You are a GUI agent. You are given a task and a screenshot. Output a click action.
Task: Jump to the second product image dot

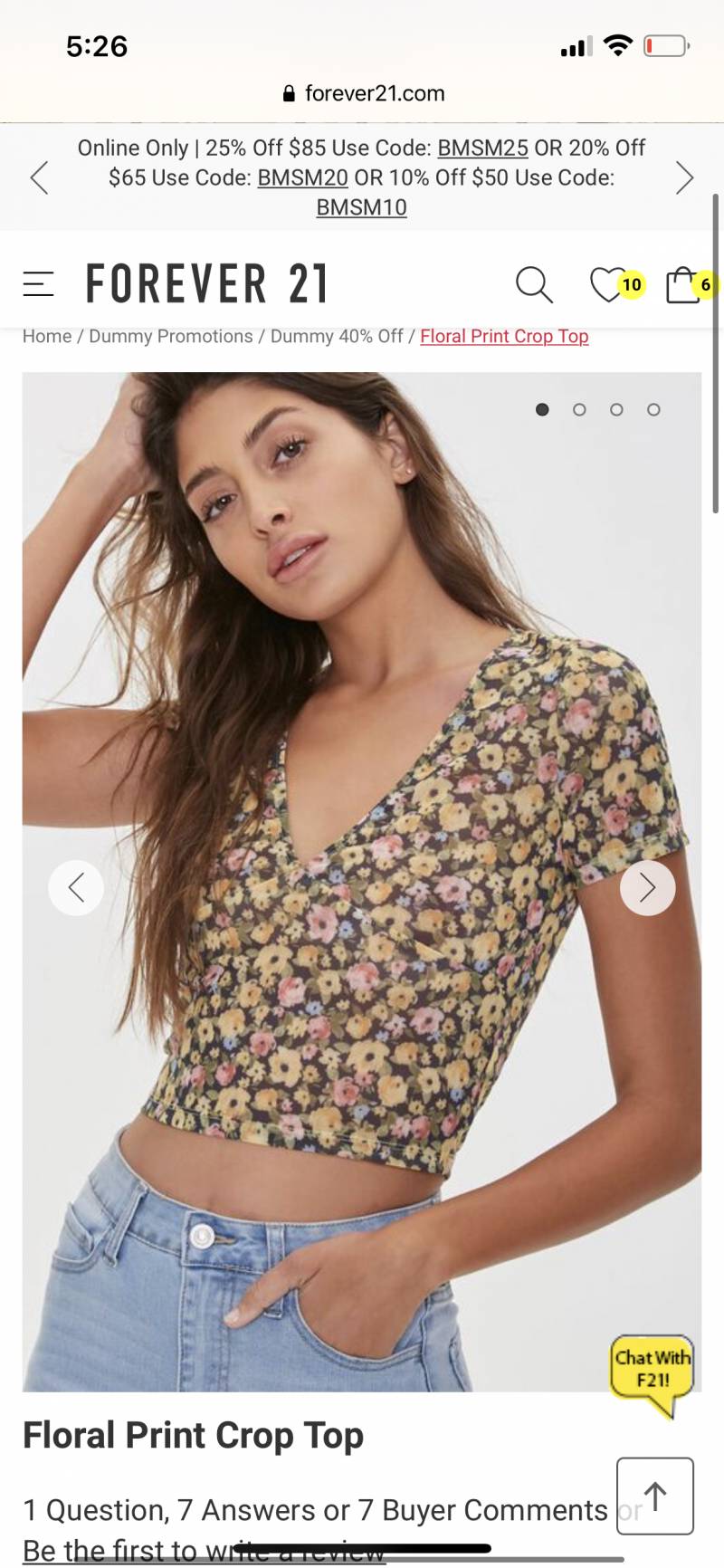579,409
